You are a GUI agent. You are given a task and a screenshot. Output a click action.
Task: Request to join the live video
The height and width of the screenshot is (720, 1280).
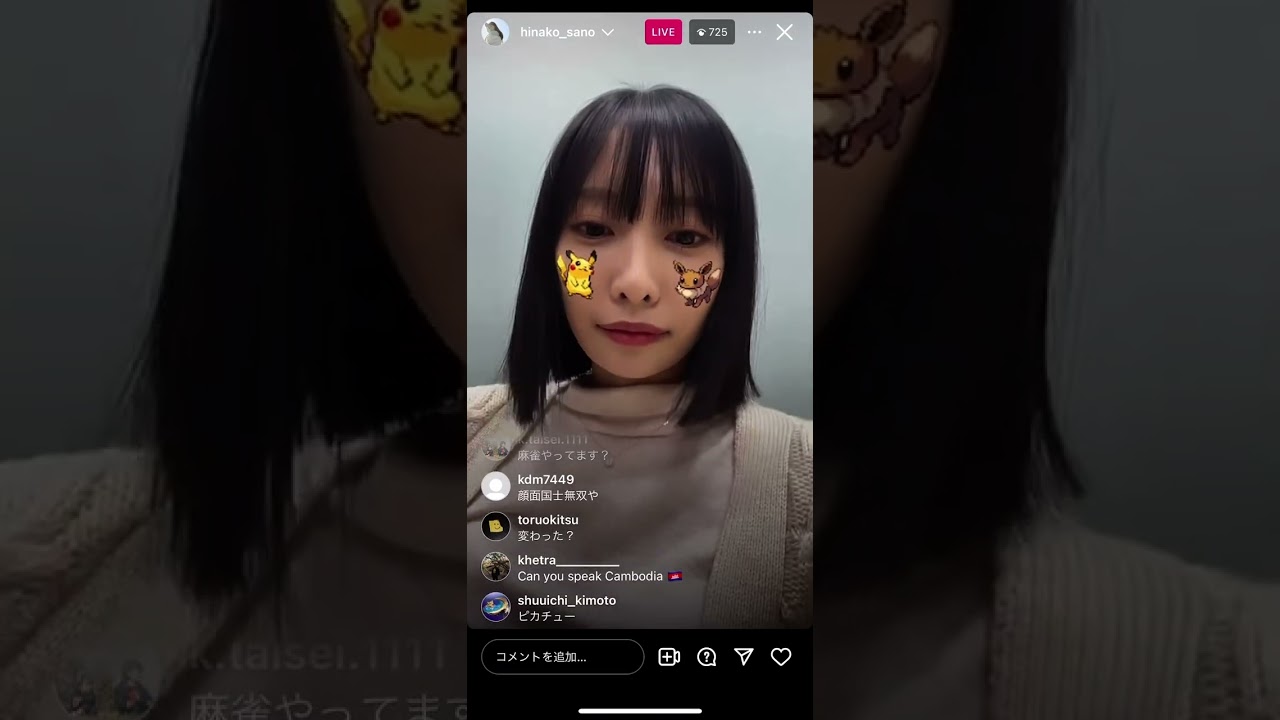(x=669, y=657)
